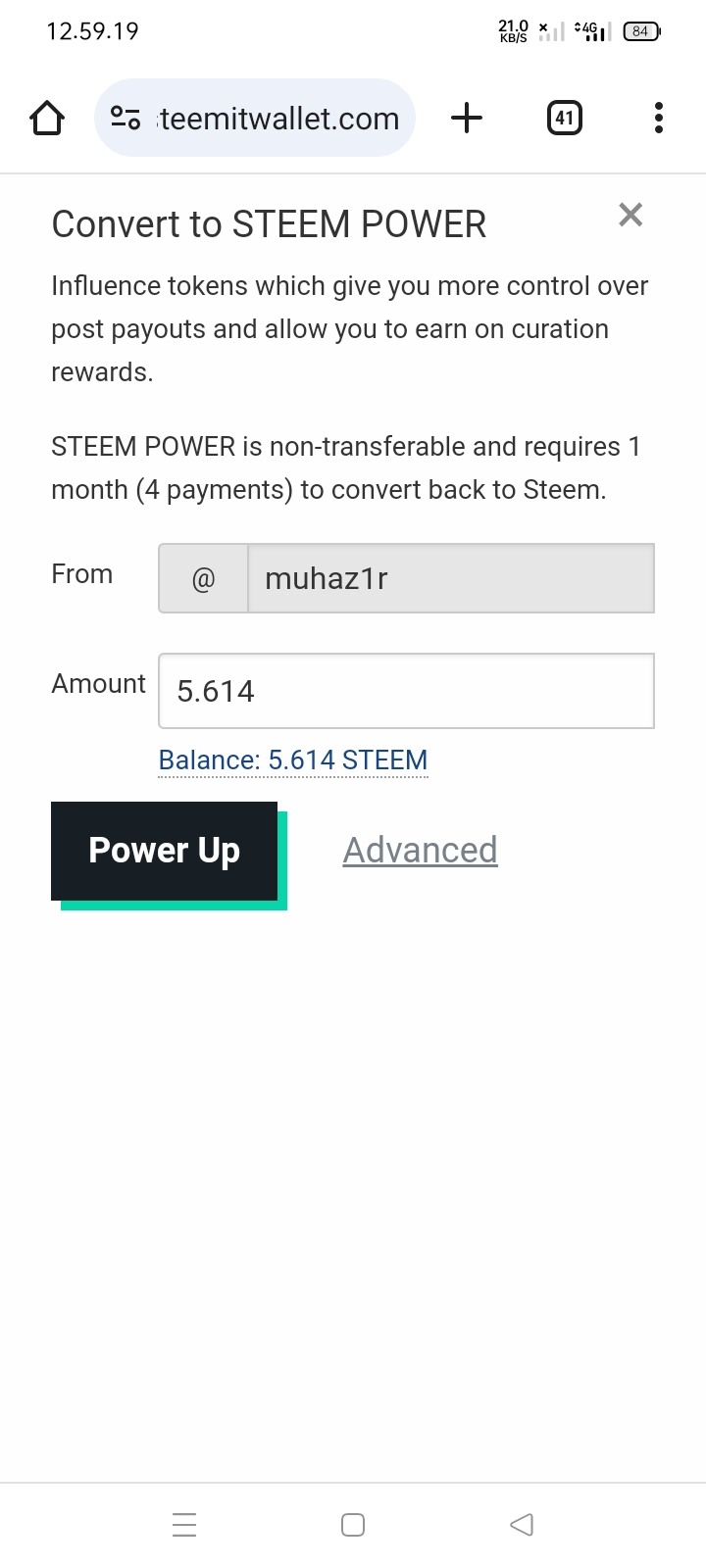Select the Balance: 5.614 STEEM link
The width and height of the screenshot is (706, 1568).
(293, 760)
